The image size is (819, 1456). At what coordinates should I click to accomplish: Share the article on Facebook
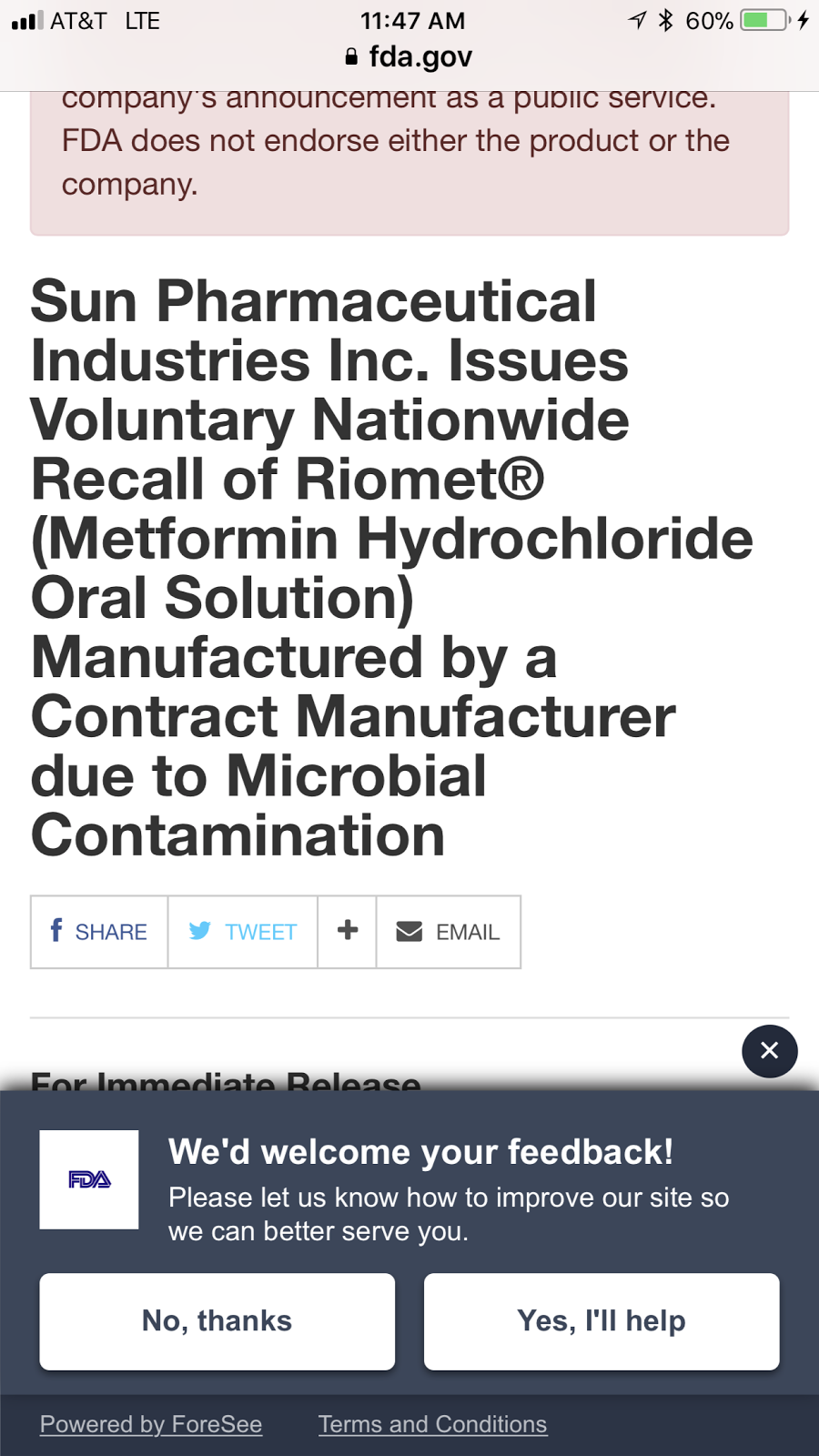click(x=99, y=932)
